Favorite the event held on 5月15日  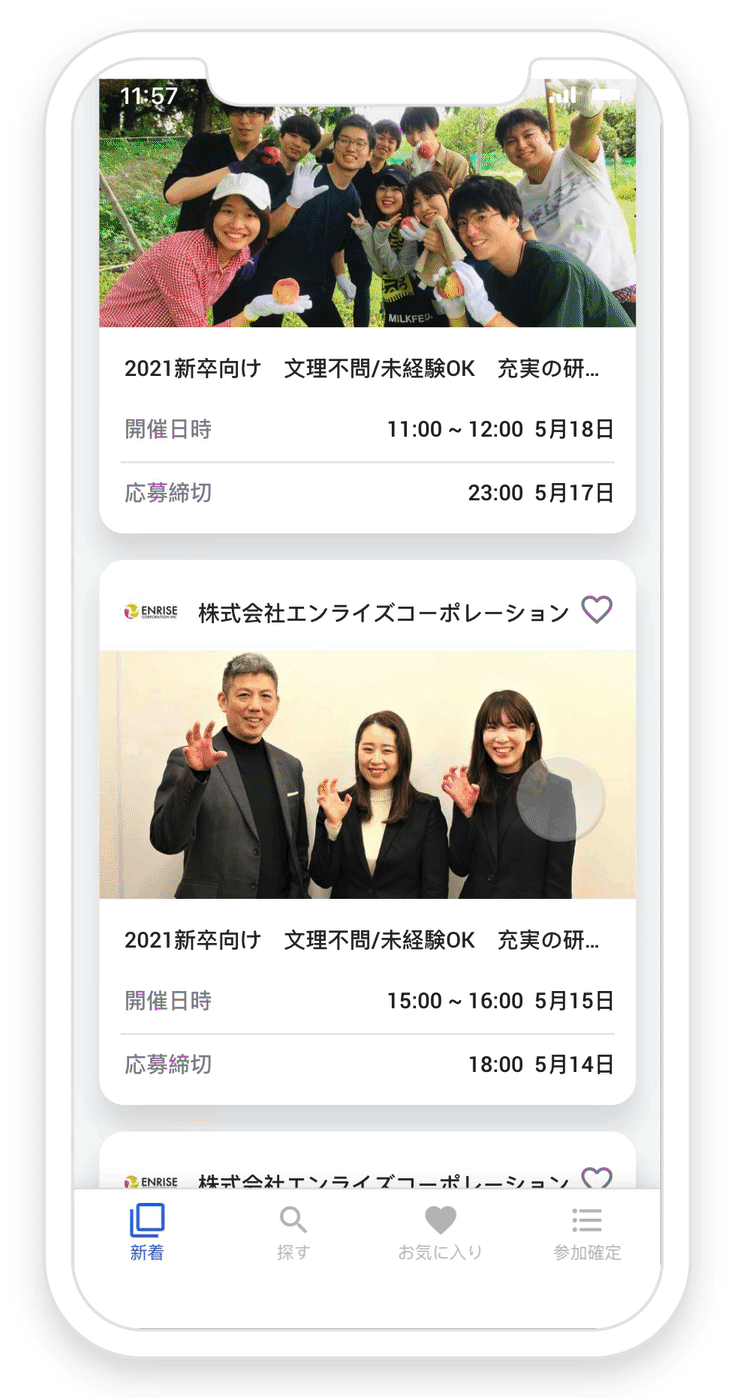pos(596,610)
